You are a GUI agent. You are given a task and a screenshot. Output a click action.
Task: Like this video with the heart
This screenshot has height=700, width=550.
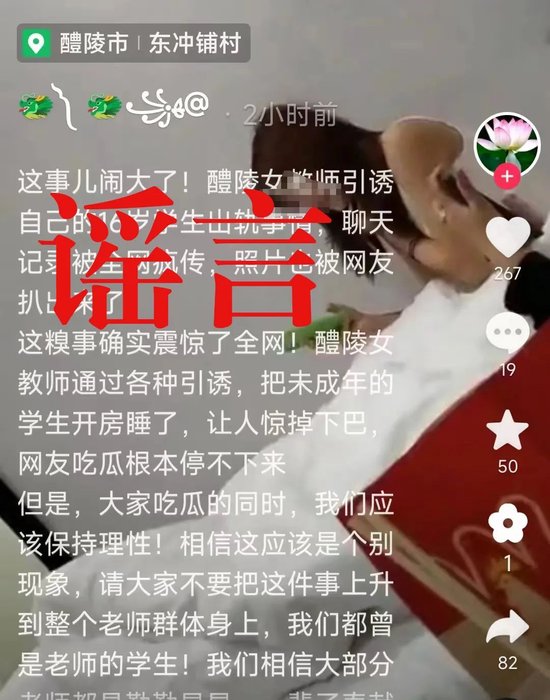pos(508,237)
